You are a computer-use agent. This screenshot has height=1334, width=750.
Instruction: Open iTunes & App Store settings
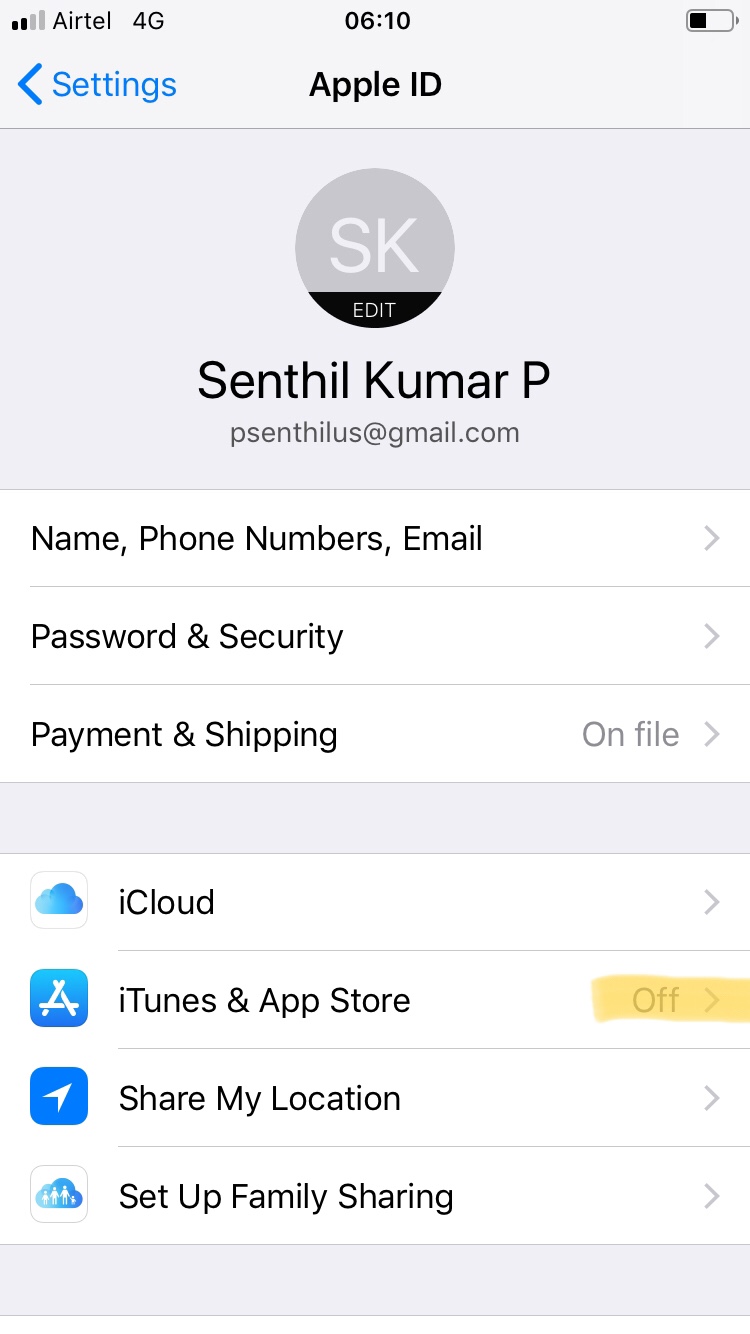(375, 1000)
